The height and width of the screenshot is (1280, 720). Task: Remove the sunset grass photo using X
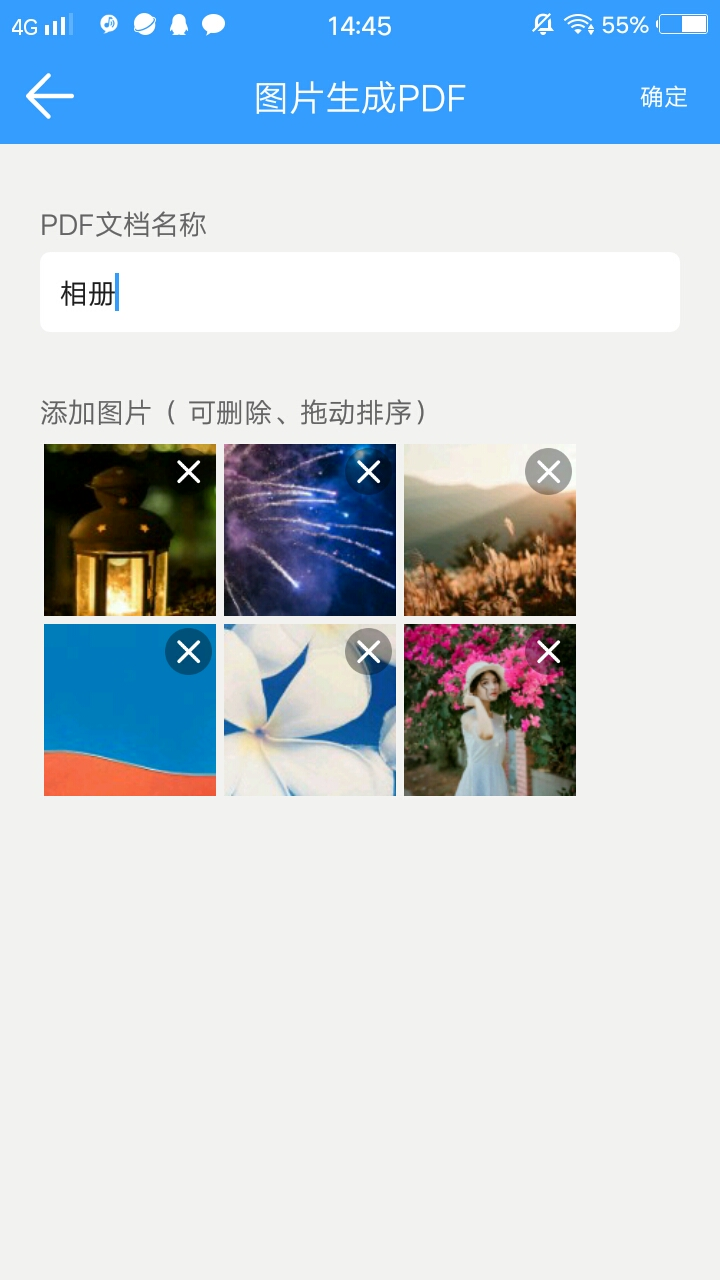(x=548, y=471)
